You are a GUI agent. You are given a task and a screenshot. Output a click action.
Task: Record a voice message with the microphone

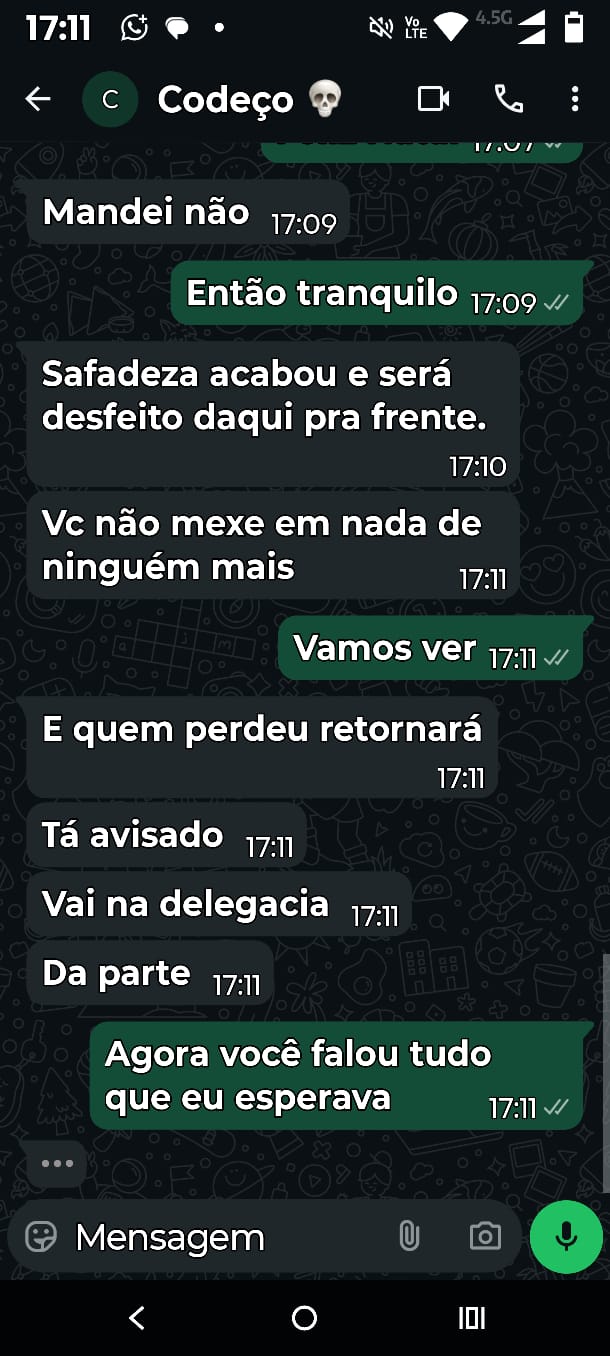pyautogui.click(x=566, y=1237)
